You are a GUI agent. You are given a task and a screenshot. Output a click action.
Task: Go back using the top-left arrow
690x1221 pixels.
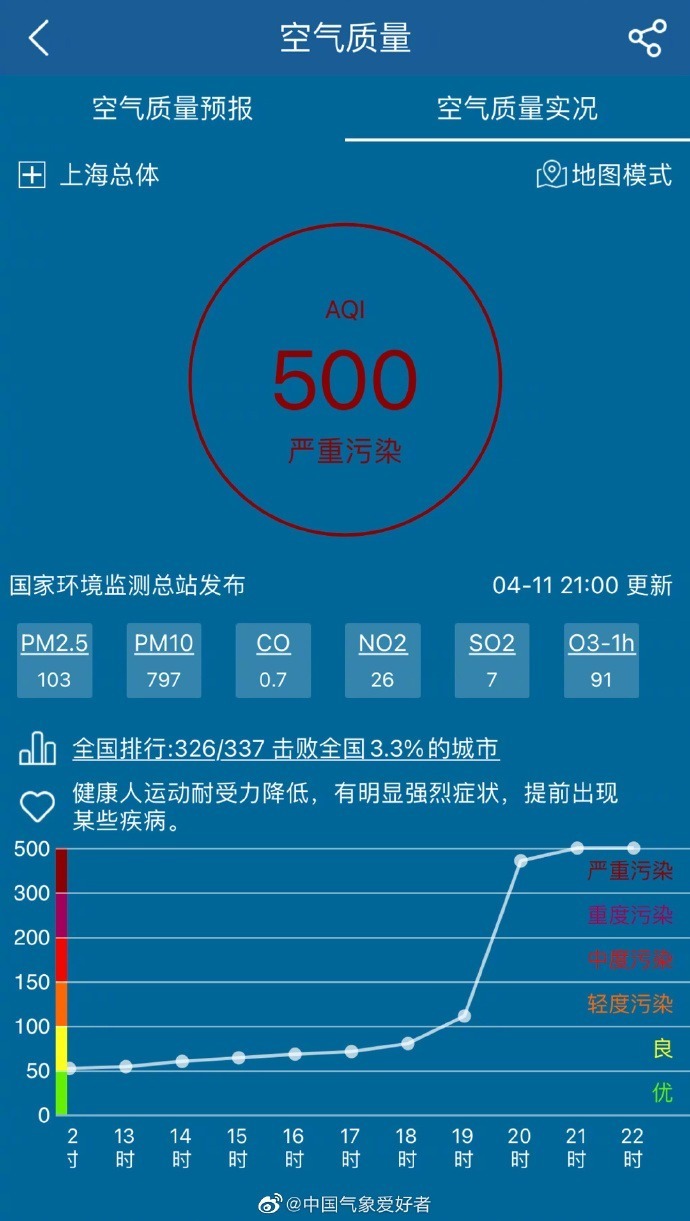point(39,39)
